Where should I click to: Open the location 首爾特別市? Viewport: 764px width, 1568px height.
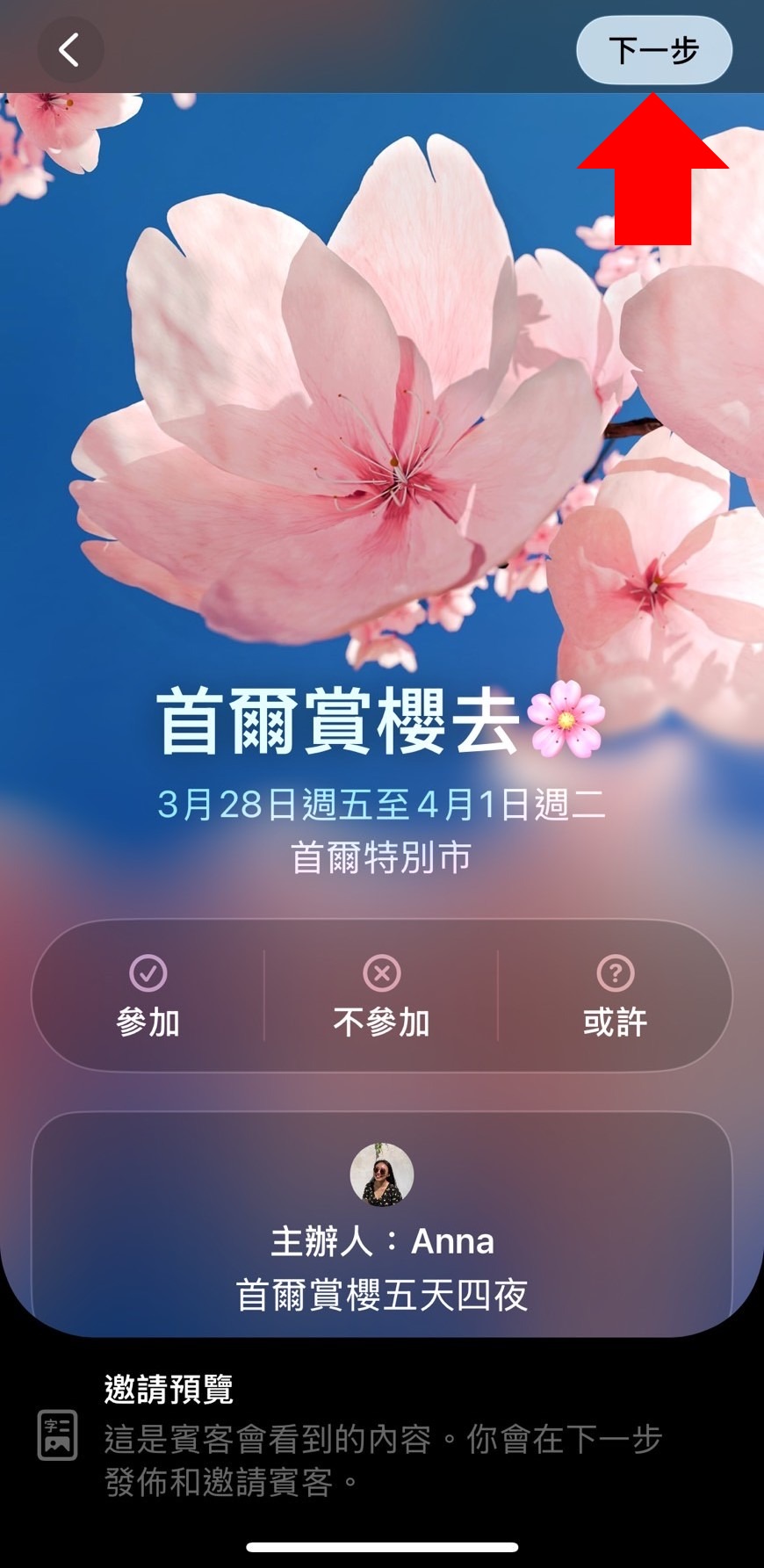pyautogui.click(x=381, y=859)
